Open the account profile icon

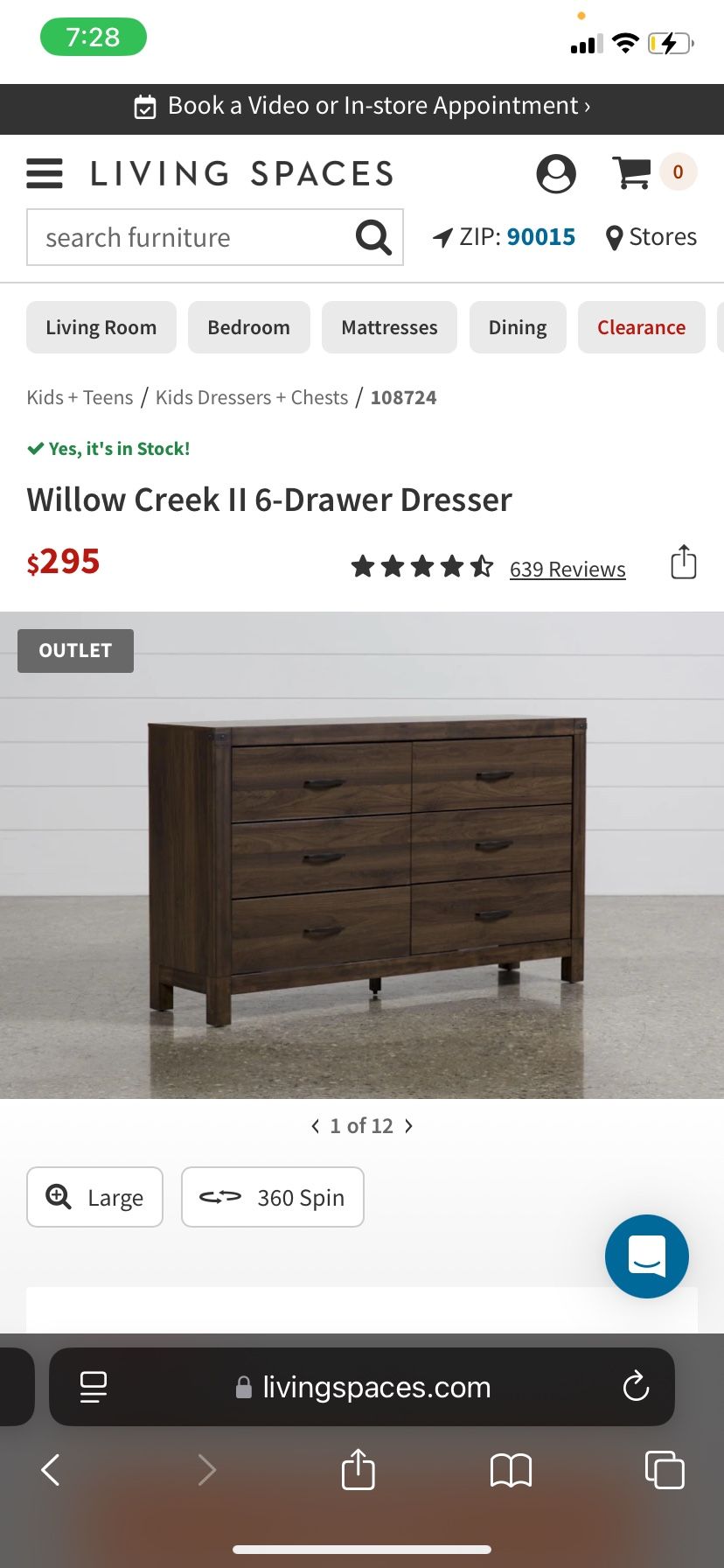coord(555,173)
